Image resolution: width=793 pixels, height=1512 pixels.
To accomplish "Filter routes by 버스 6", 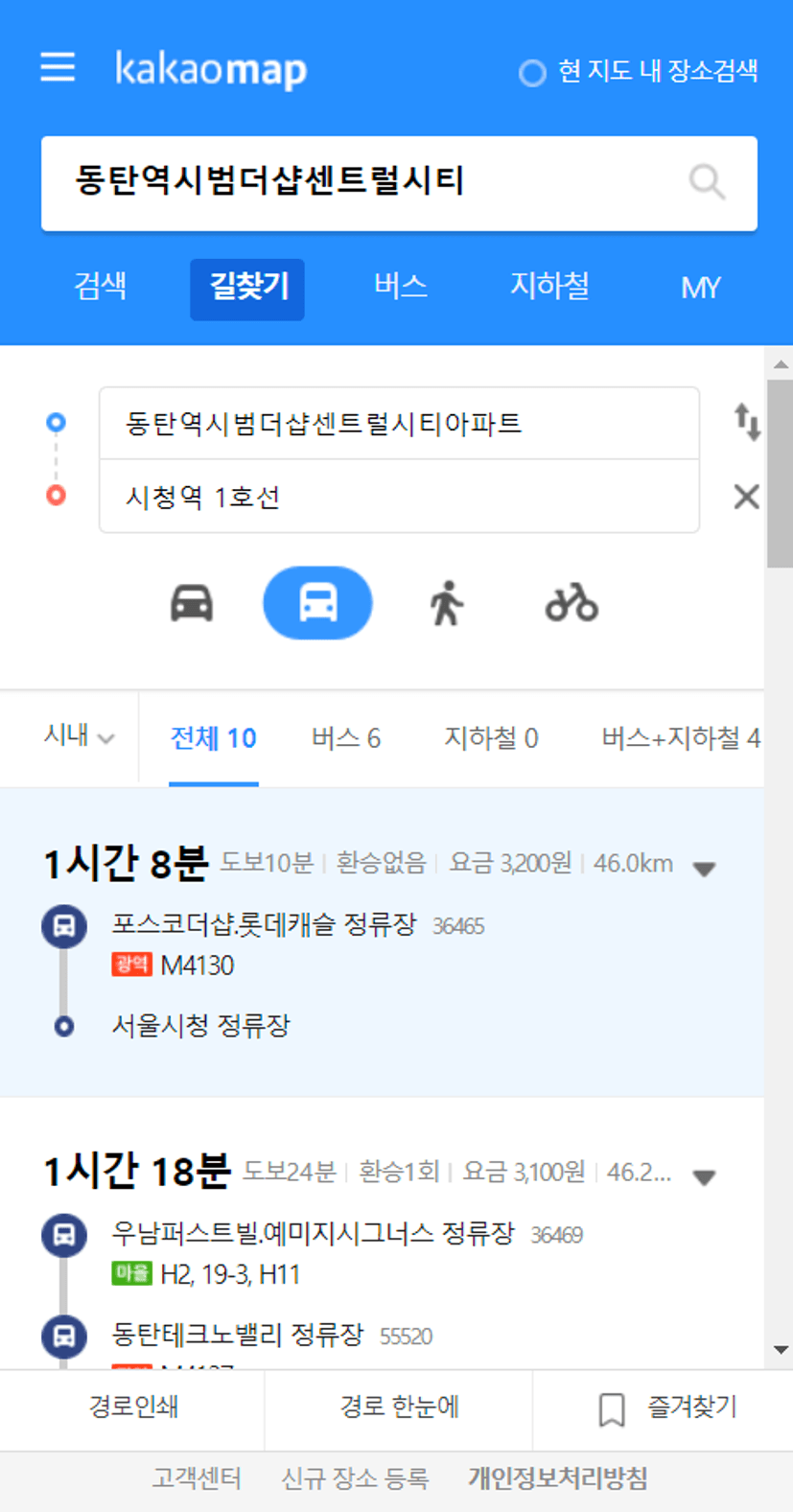I will pos(346,737).
